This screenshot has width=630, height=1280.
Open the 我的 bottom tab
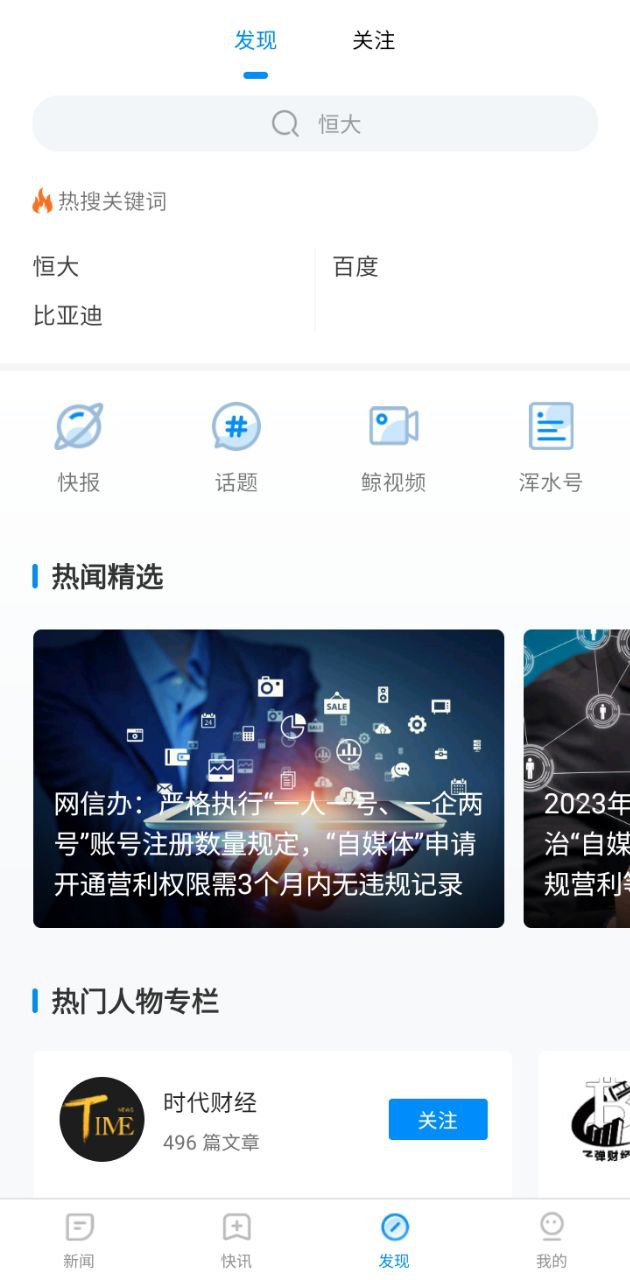click(x=551, y=1240)
